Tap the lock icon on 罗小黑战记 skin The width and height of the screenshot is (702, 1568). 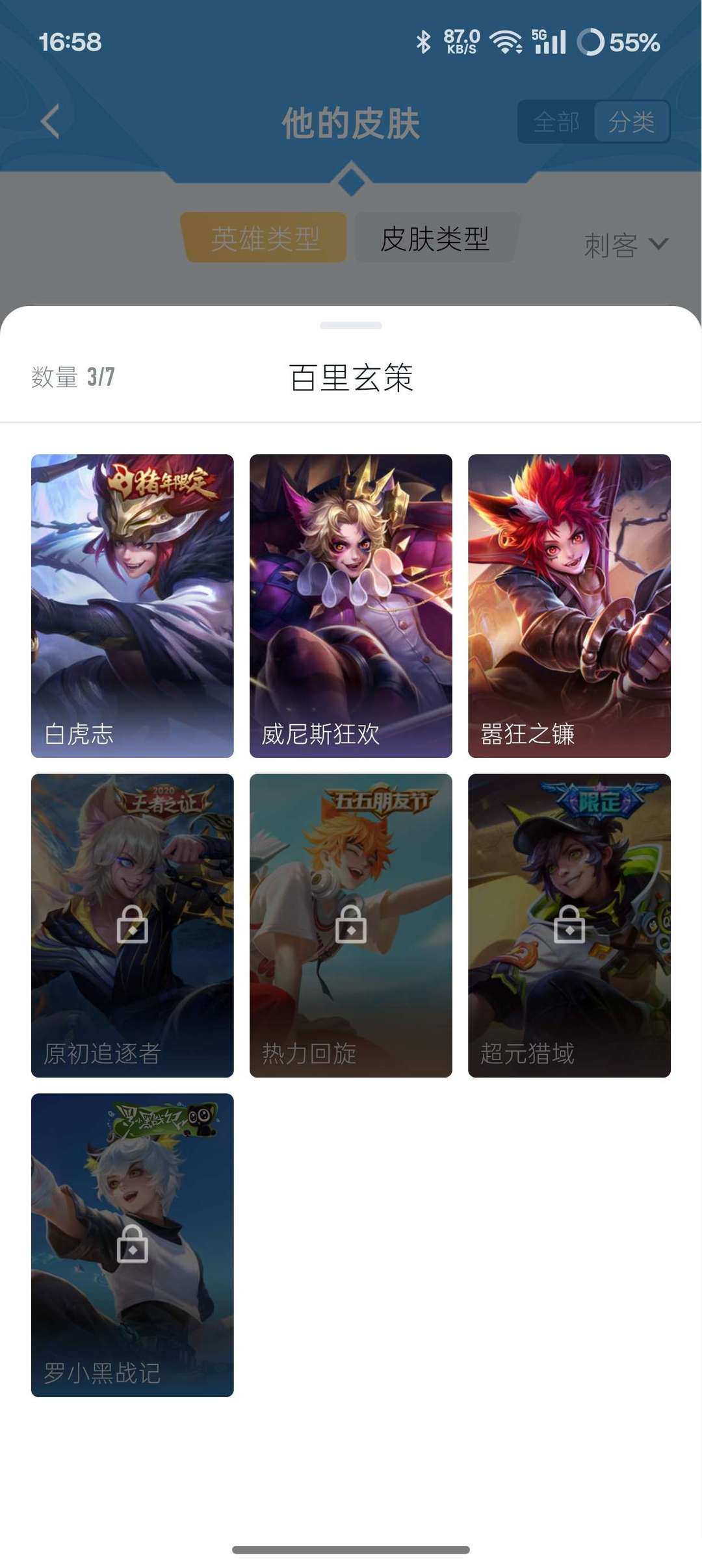[x=131, y=1243]
